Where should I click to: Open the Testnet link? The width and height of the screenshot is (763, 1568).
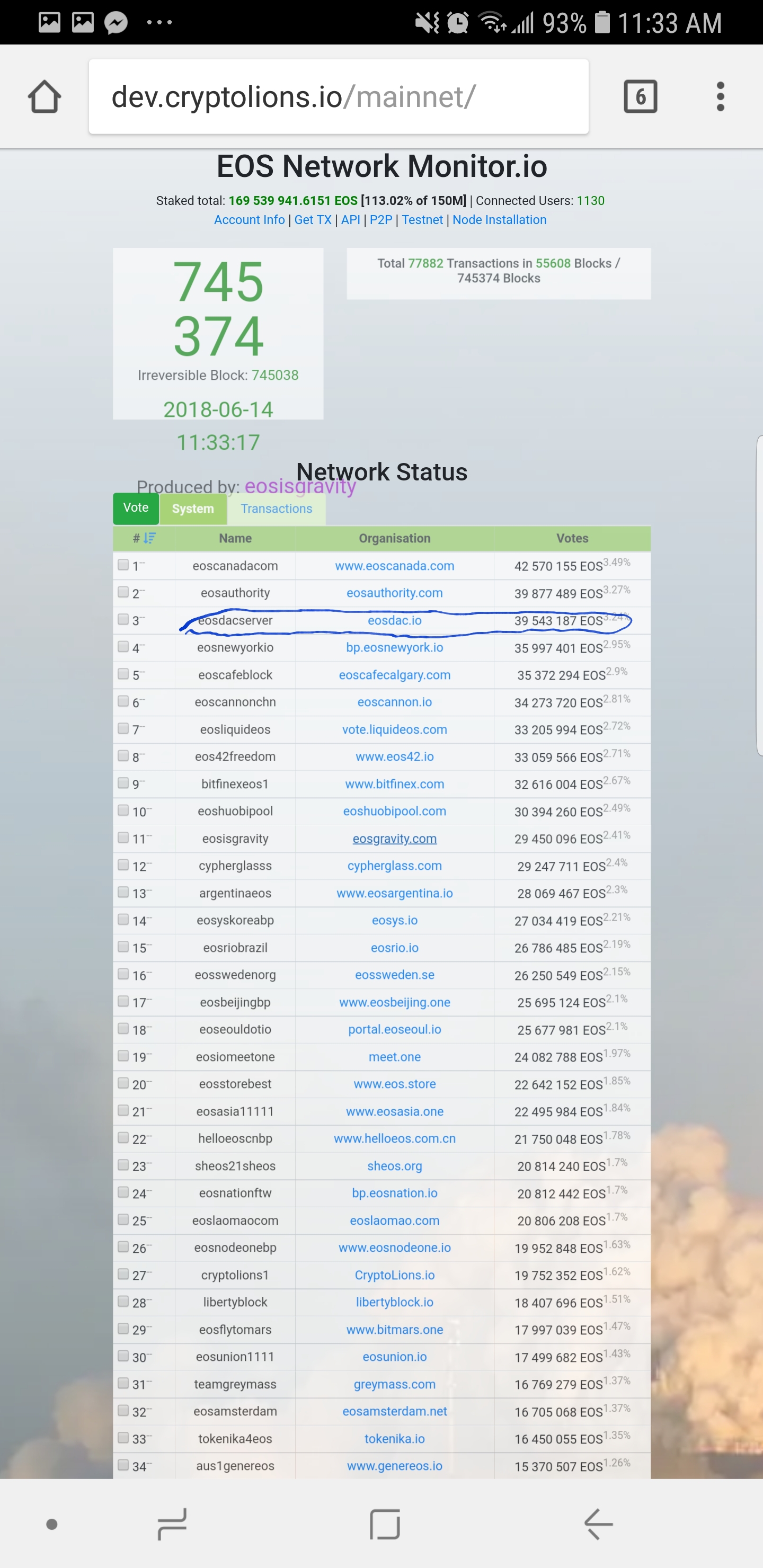[422, 220]
